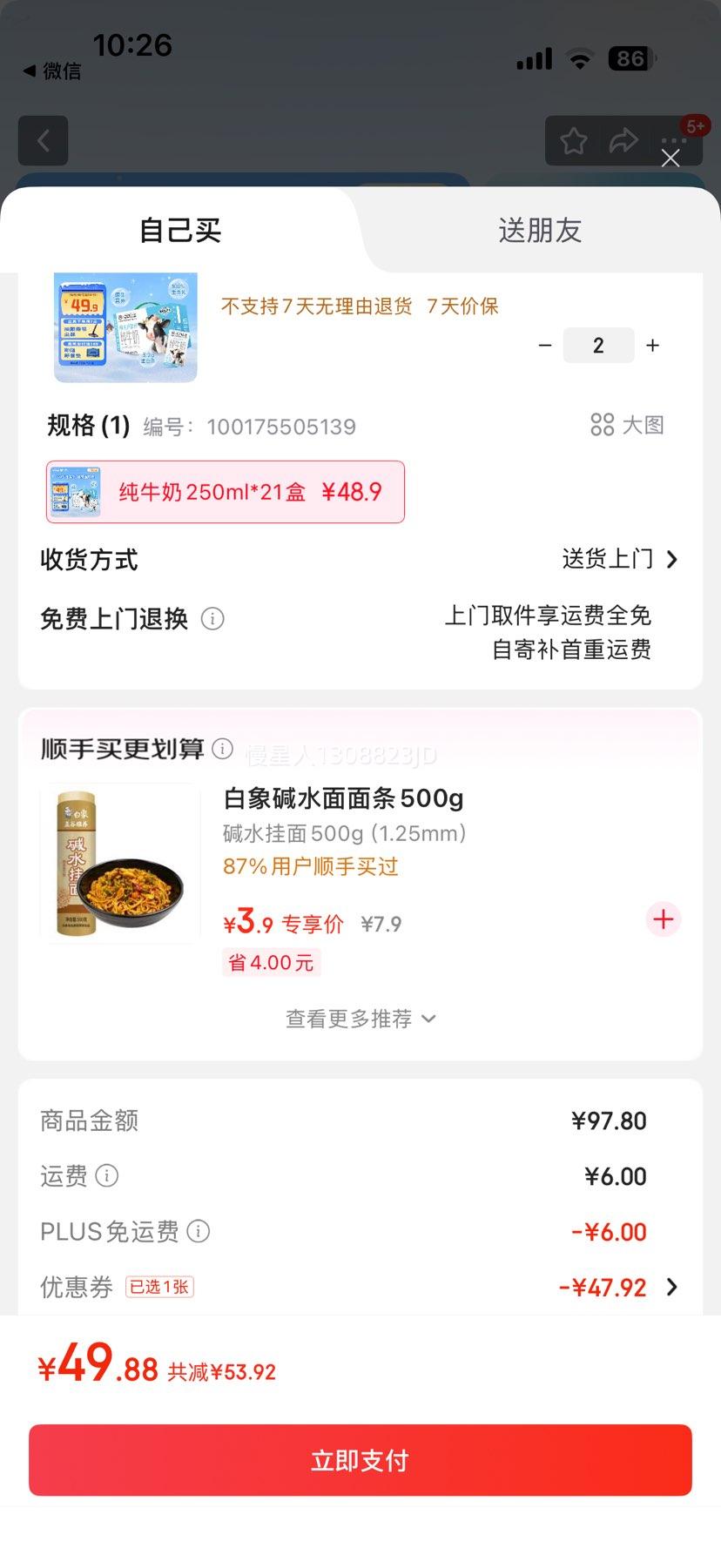The height and width of the screenshot is (1568, 721).
Task: Show info about 免费上门退换
Action: point(212,619)
